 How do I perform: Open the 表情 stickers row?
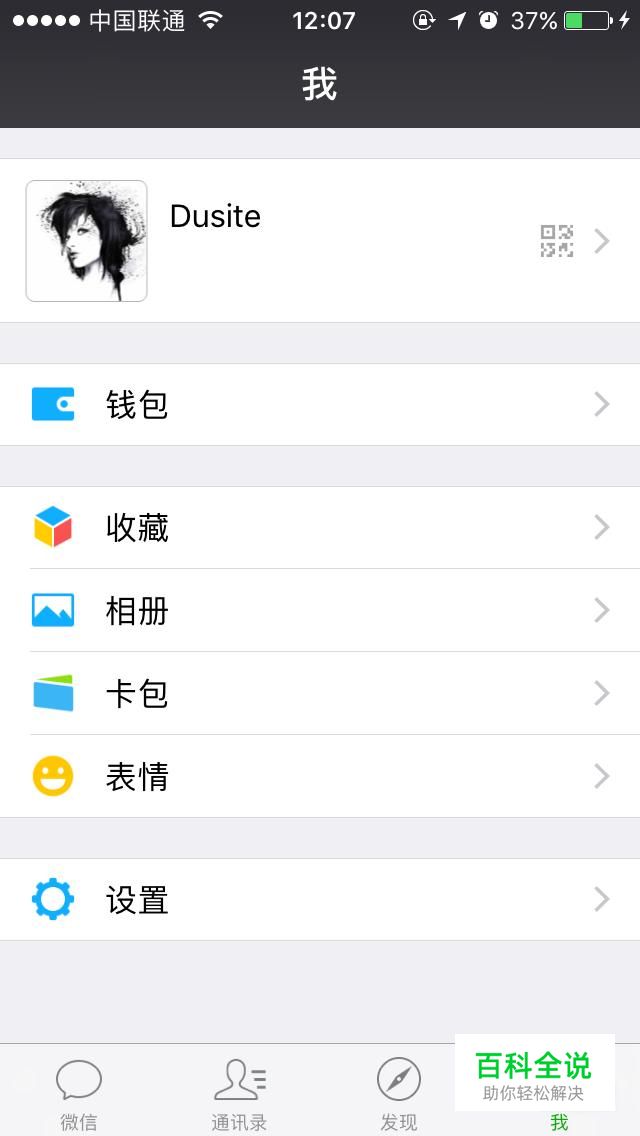coord(320,776)
